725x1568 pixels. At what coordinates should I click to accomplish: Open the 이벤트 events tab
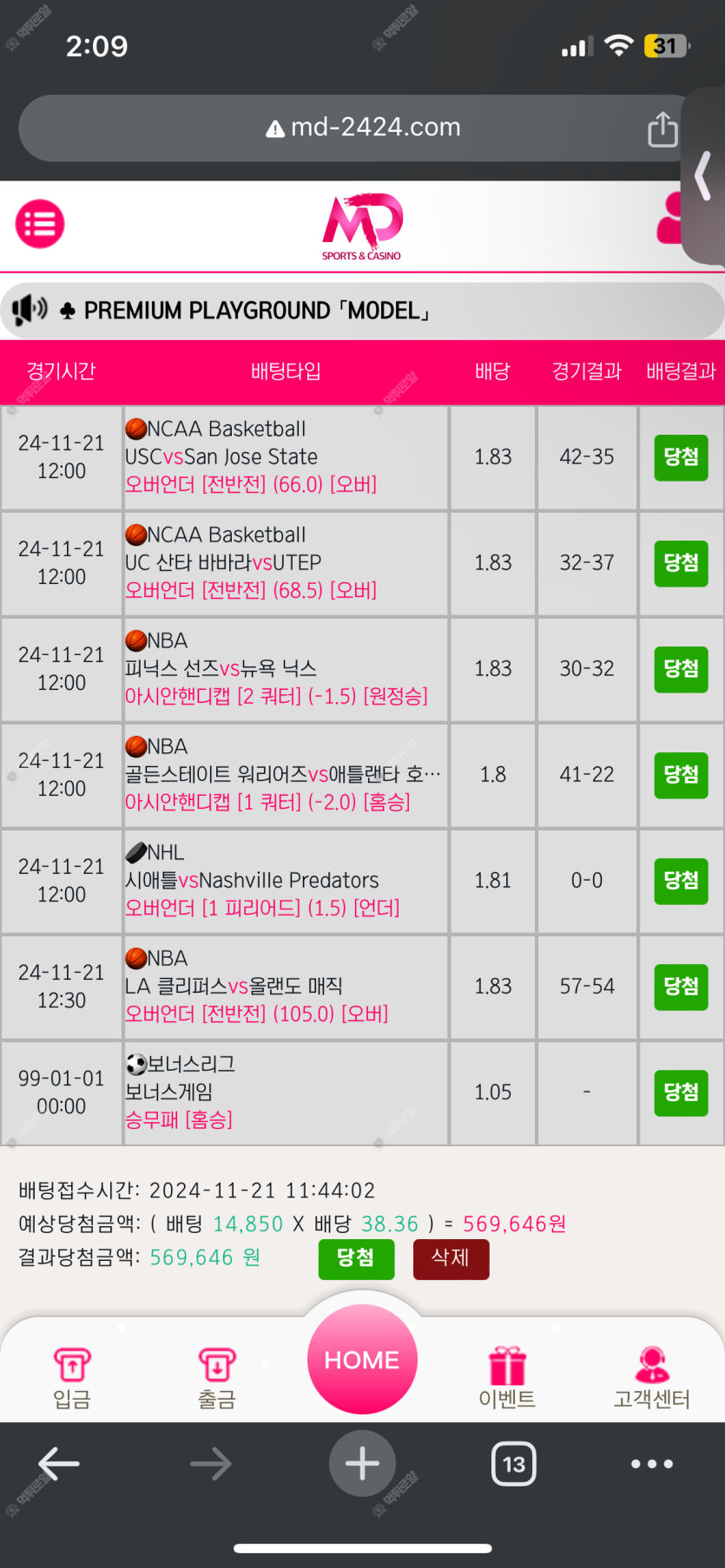pyautogui.click(x=507, y=1376)
